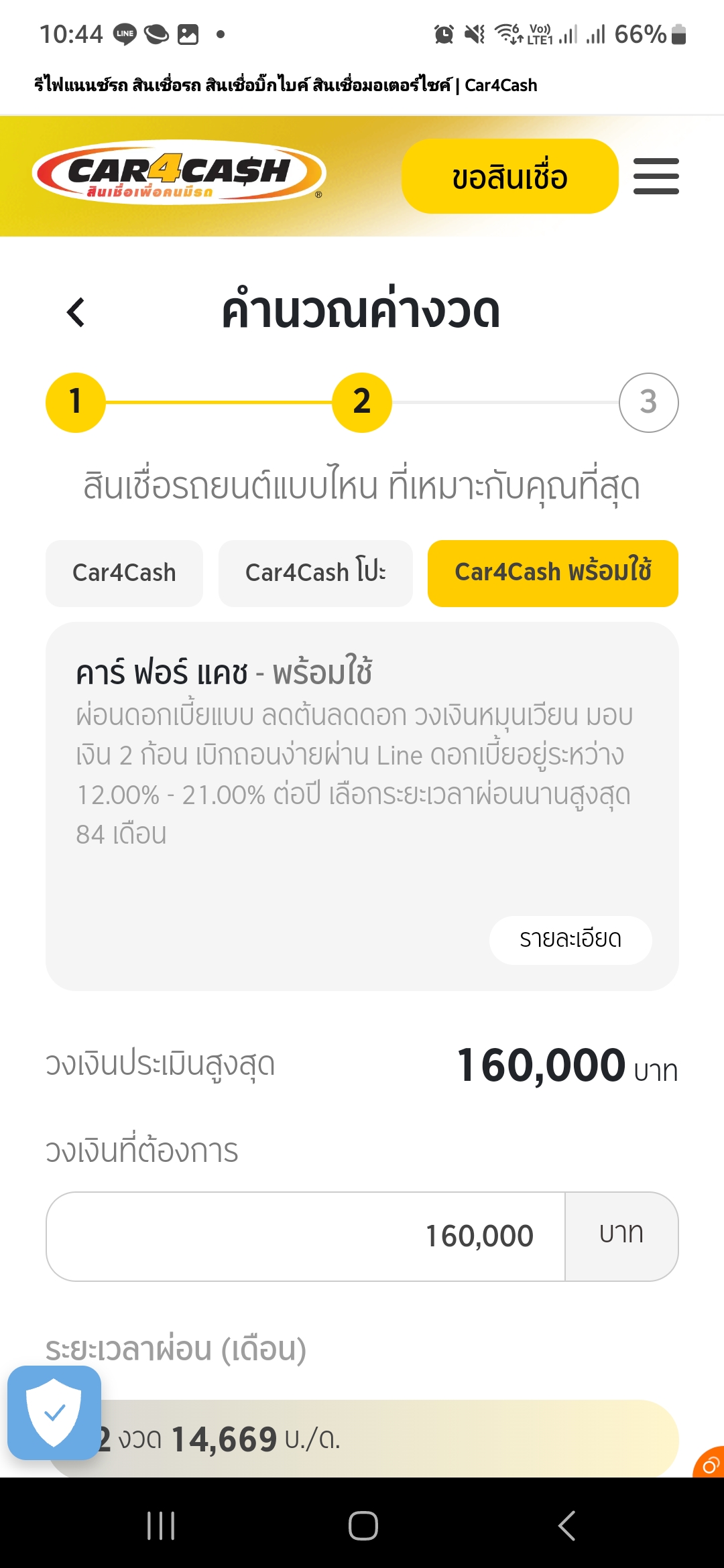
Task: Open the hamburger menu
Action: click(656, 176)
